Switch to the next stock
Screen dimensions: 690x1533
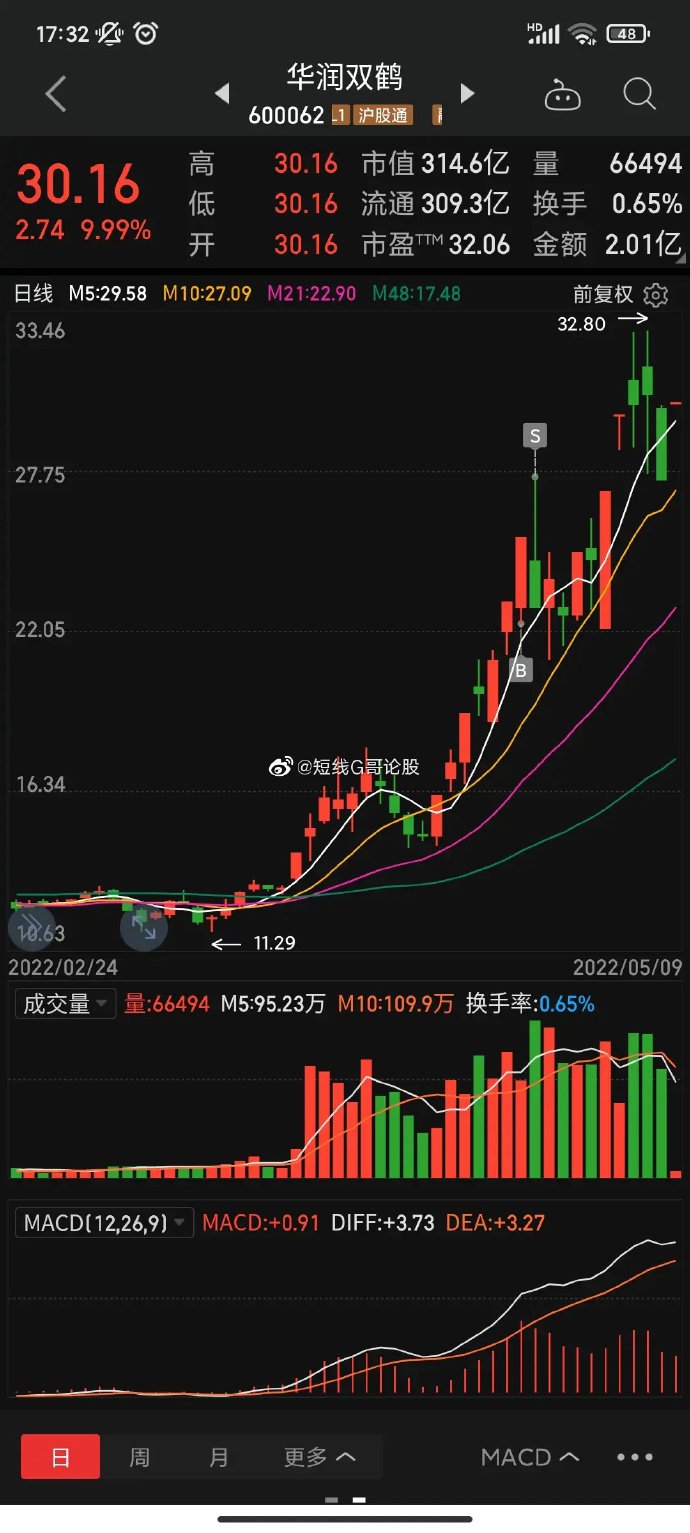coord(466,94)
